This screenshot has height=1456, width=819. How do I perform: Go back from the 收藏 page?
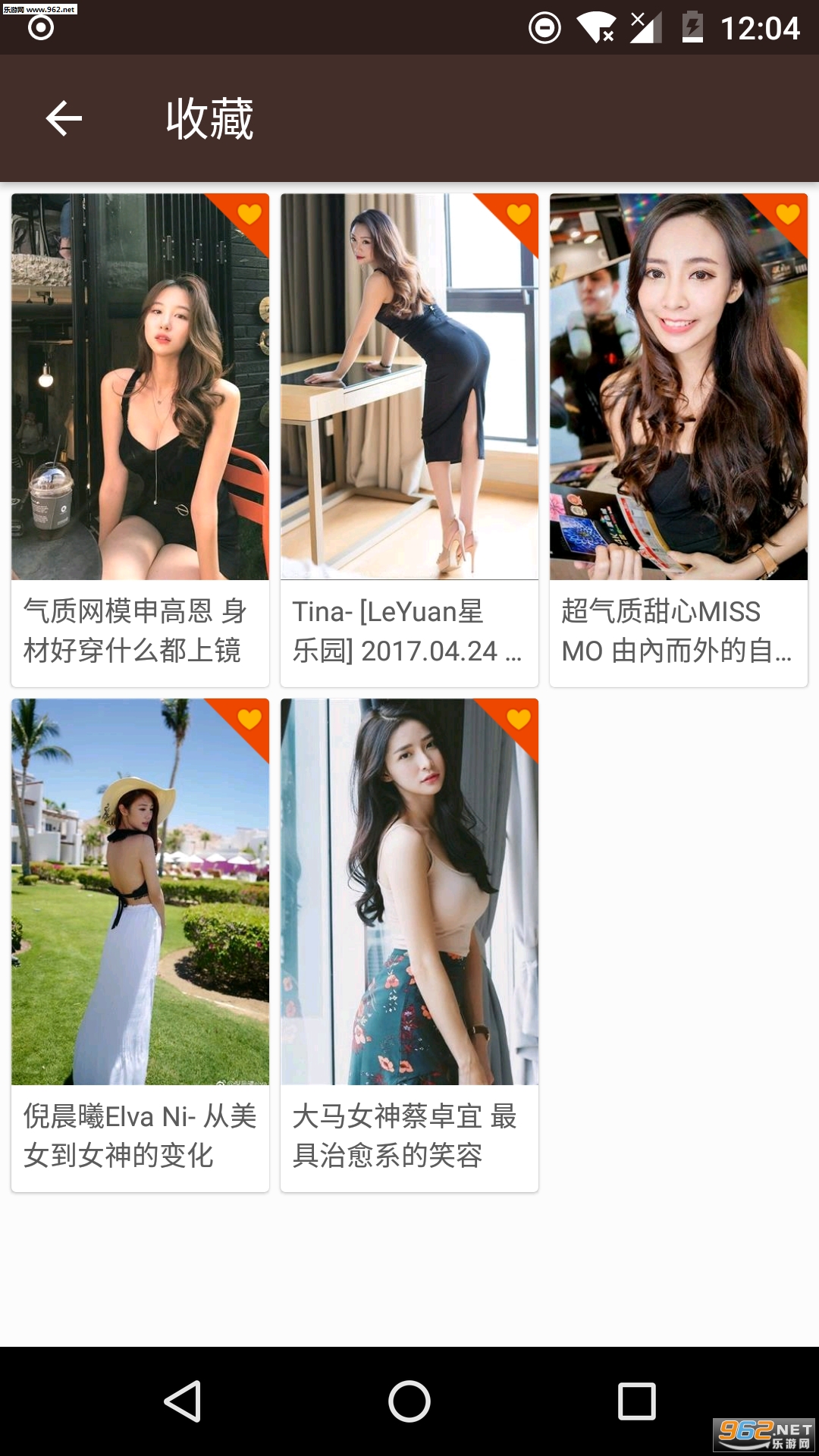click(x=64, y=119)
